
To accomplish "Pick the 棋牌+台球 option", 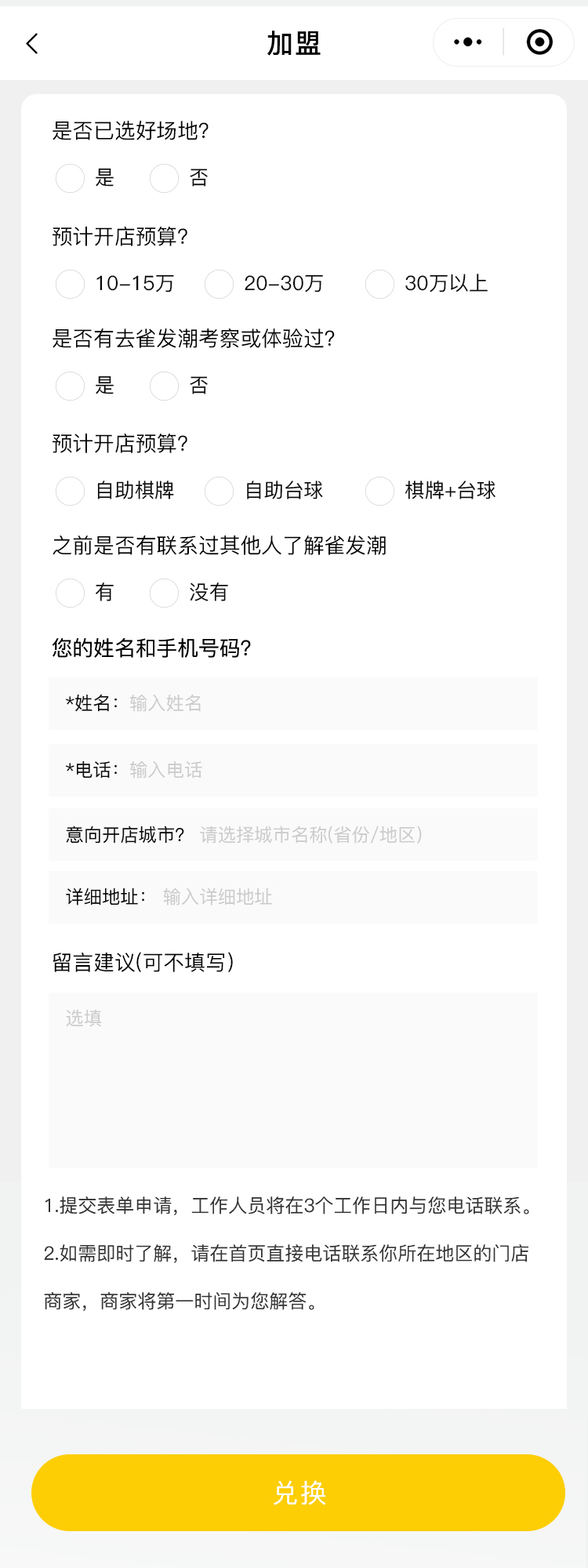I will [379, 491].
